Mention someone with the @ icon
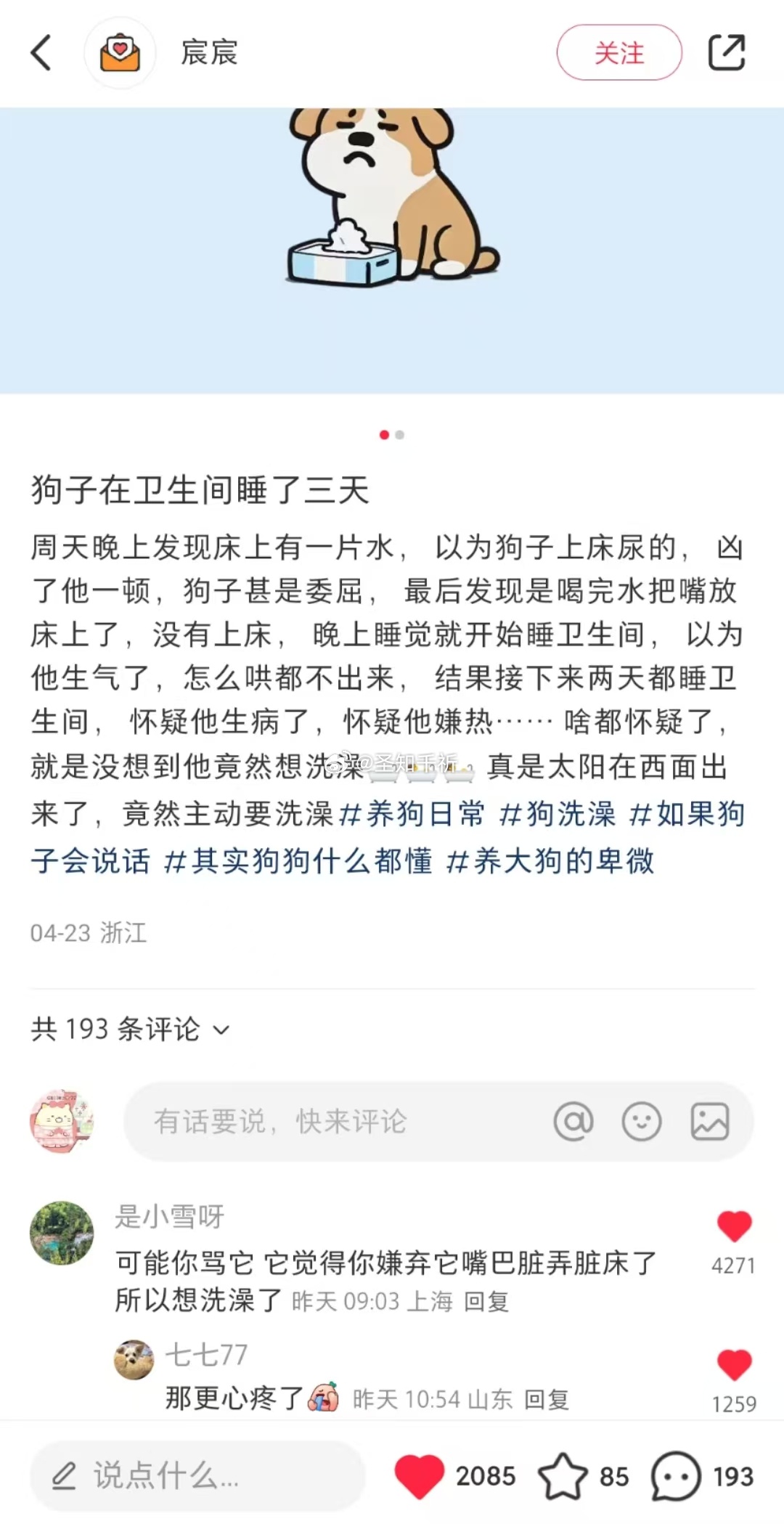Image resolution: width=784 pixels, height=1524 pixels. 573,1122
